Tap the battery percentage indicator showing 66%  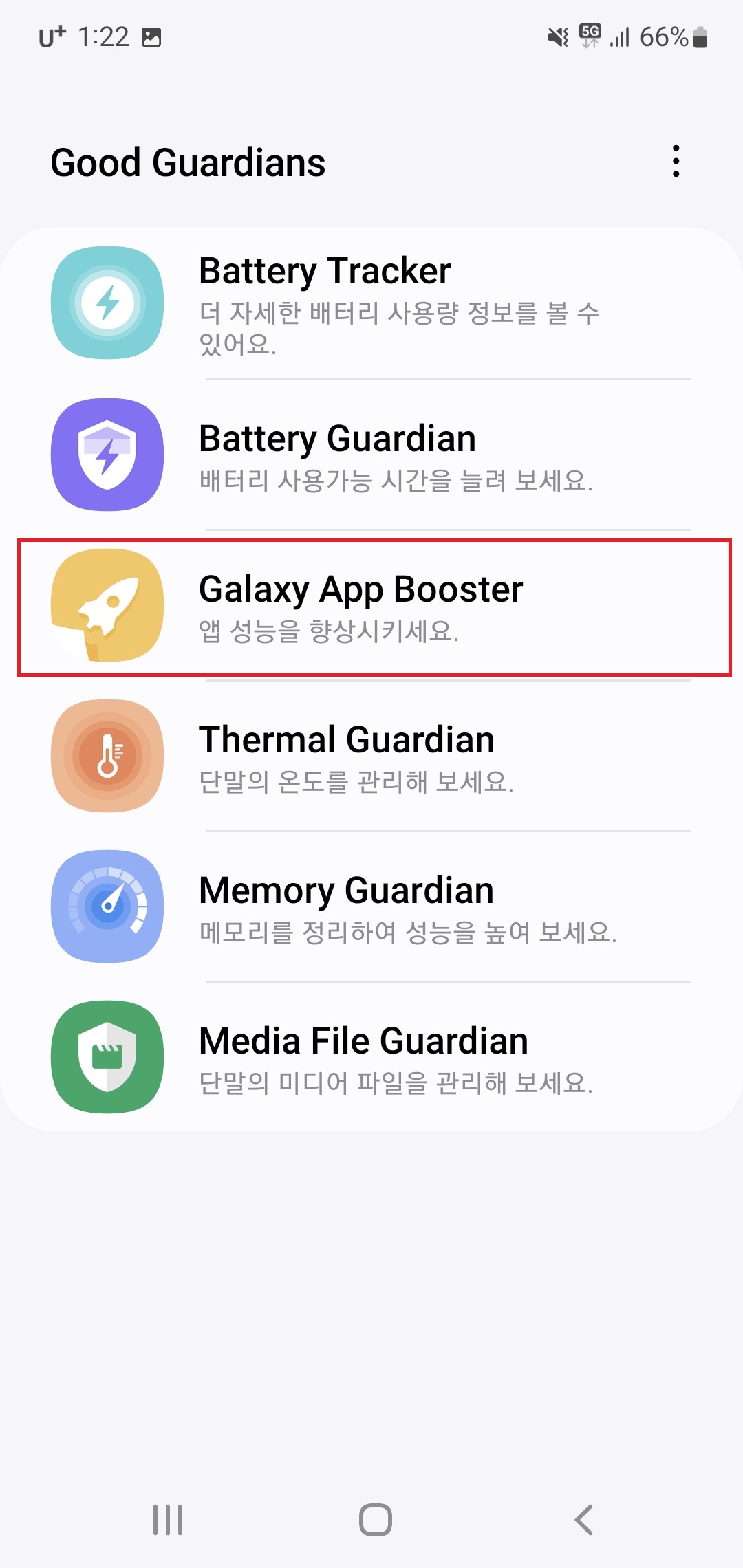point(665,36)
